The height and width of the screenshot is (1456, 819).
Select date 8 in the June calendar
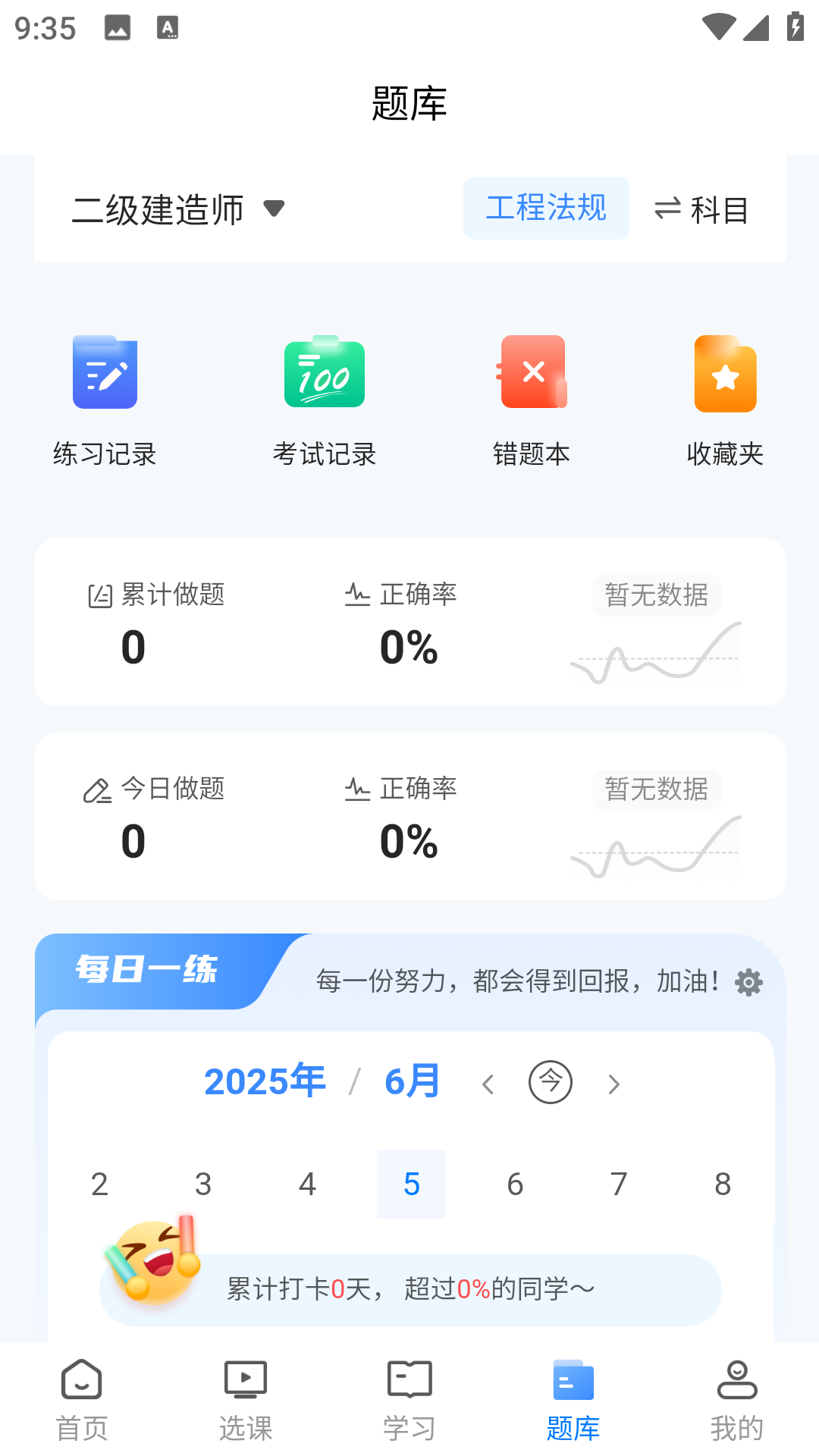(723, 1184)
